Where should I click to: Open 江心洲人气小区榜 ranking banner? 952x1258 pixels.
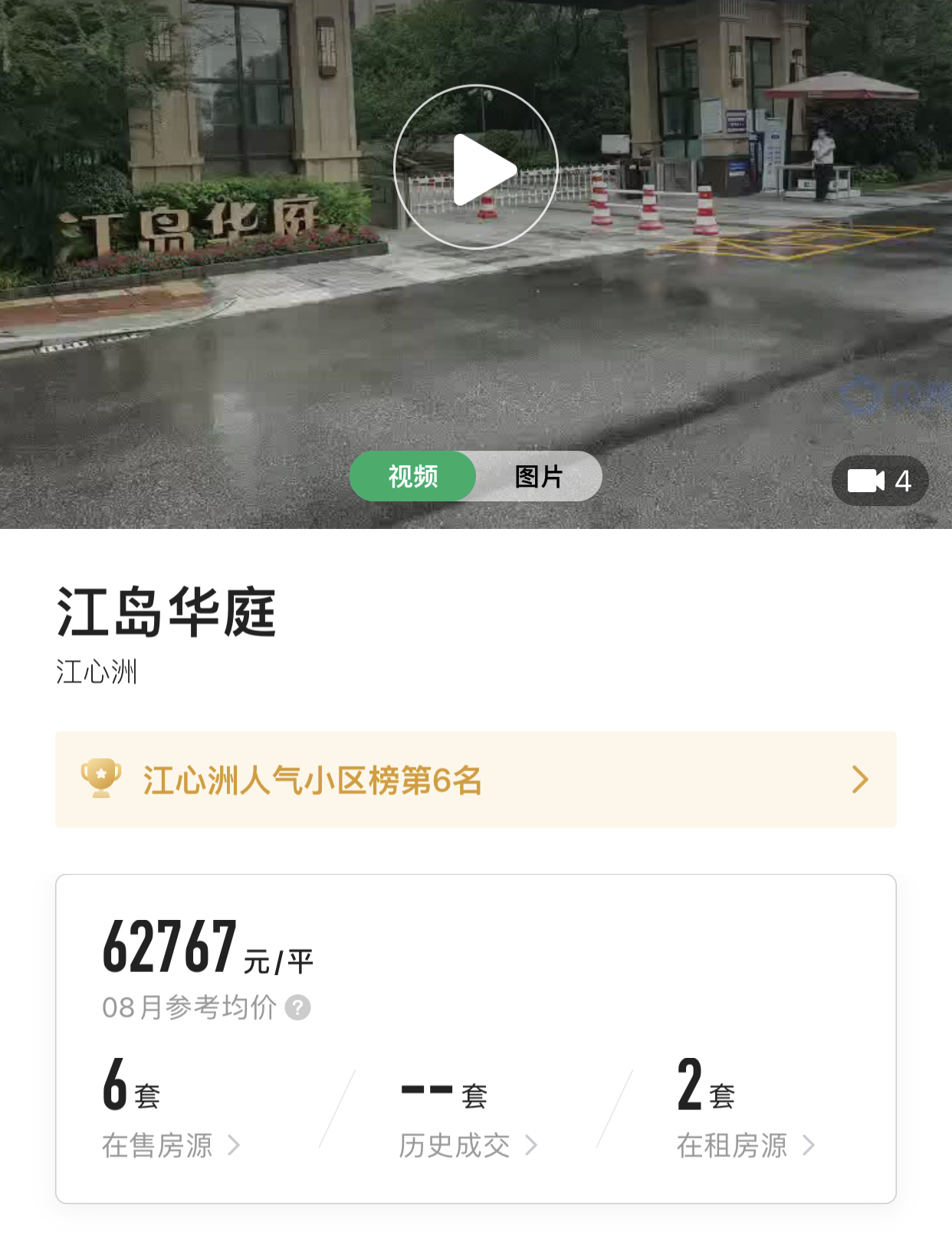(476, 780)
